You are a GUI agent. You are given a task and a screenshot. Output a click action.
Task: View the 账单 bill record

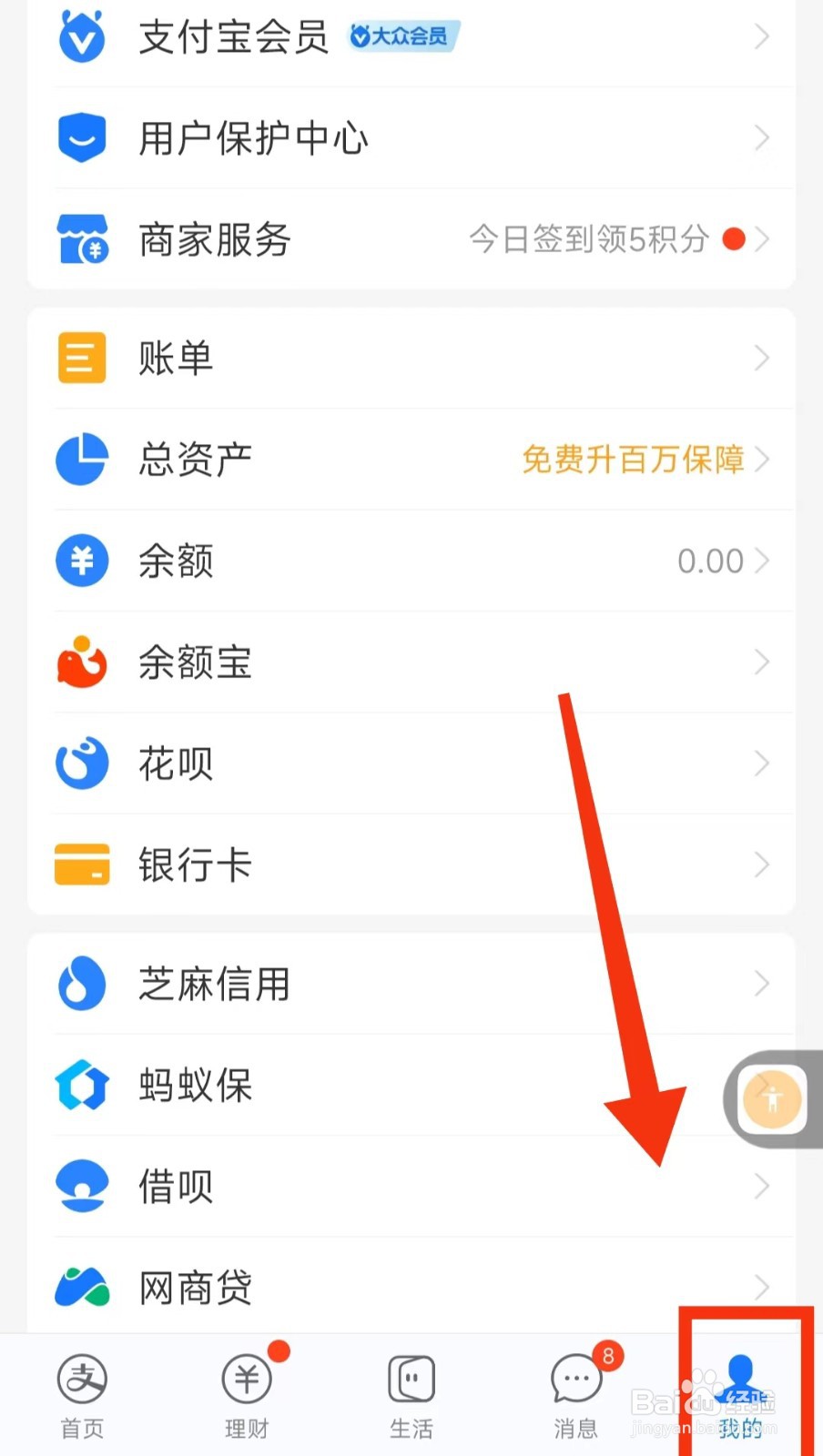point(176,358)
